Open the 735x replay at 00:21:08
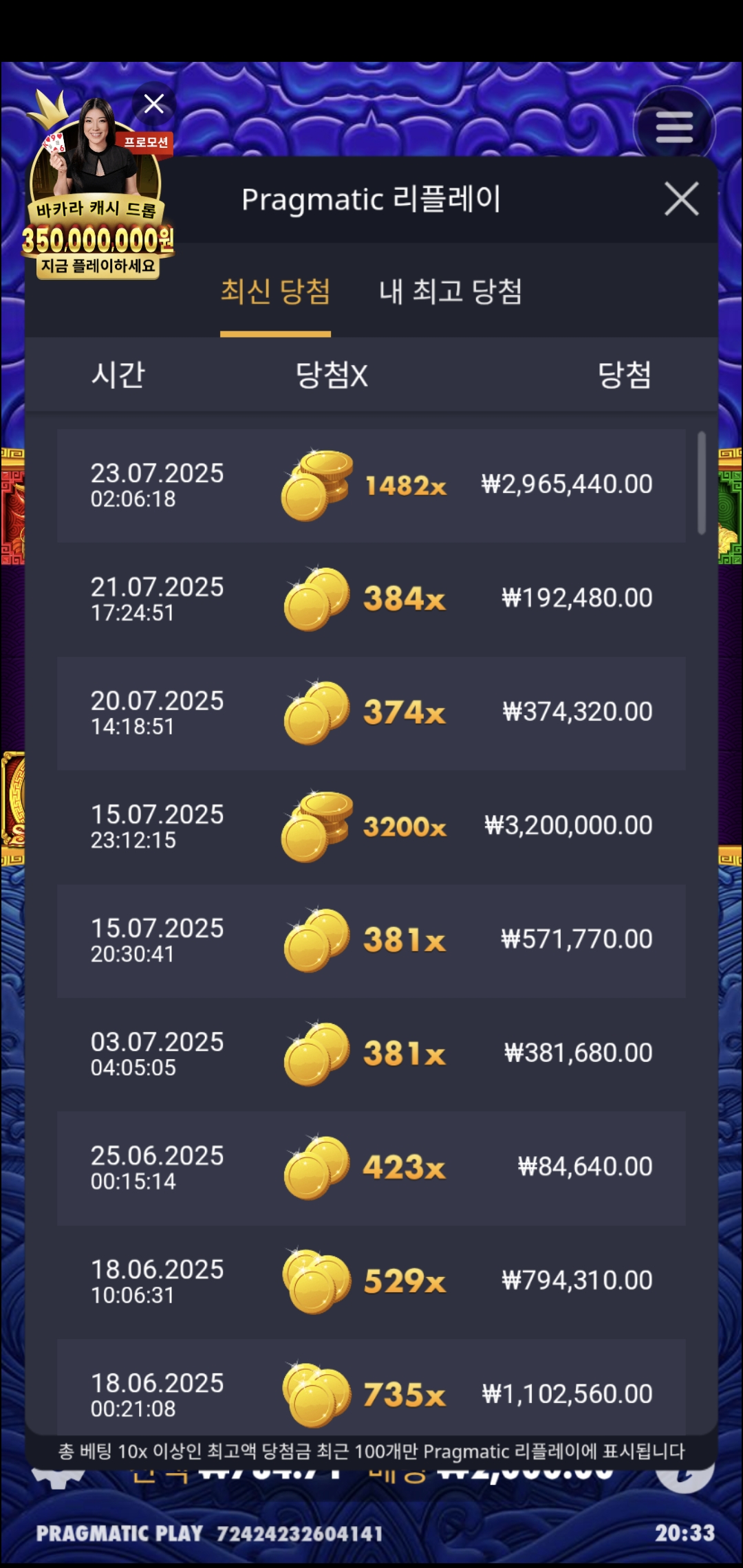743x1568 pixels. pyautogui.click(x=371, y=1389)
